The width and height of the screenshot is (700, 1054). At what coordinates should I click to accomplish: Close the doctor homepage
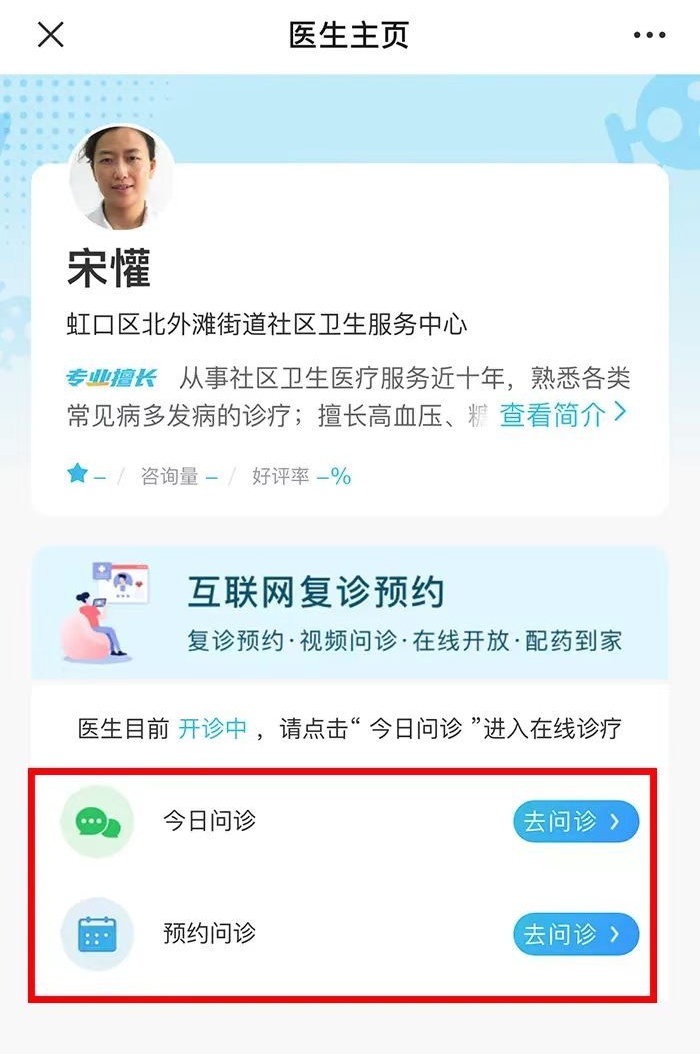(x=50, y=35)
